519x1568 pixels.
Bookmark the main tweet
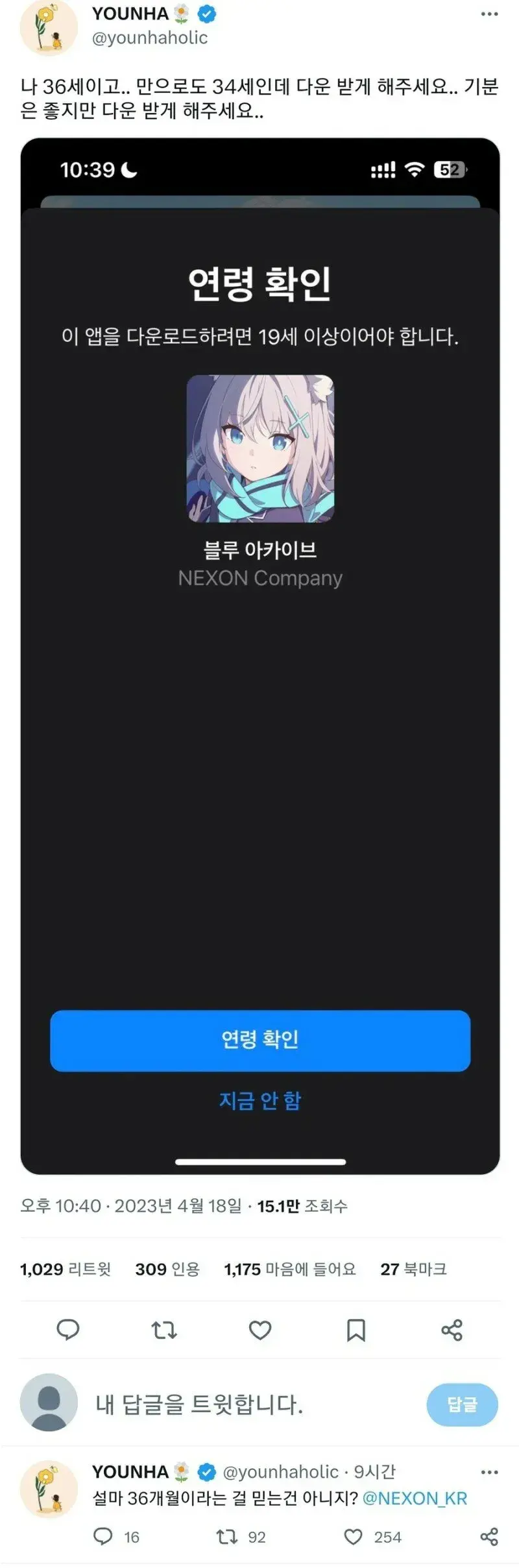coord(356,1331)
